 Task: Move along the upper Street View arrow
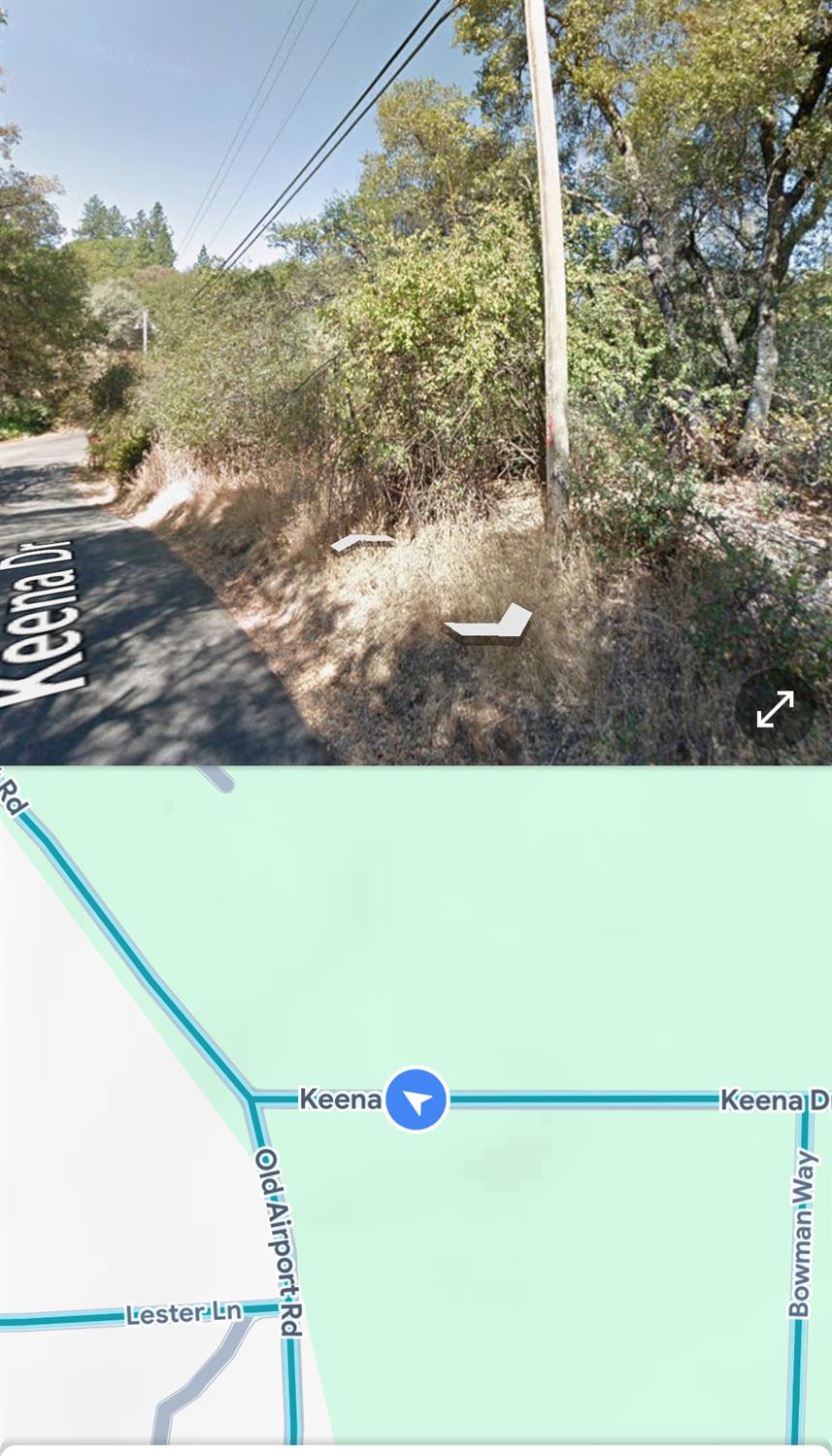click(362, 543)
